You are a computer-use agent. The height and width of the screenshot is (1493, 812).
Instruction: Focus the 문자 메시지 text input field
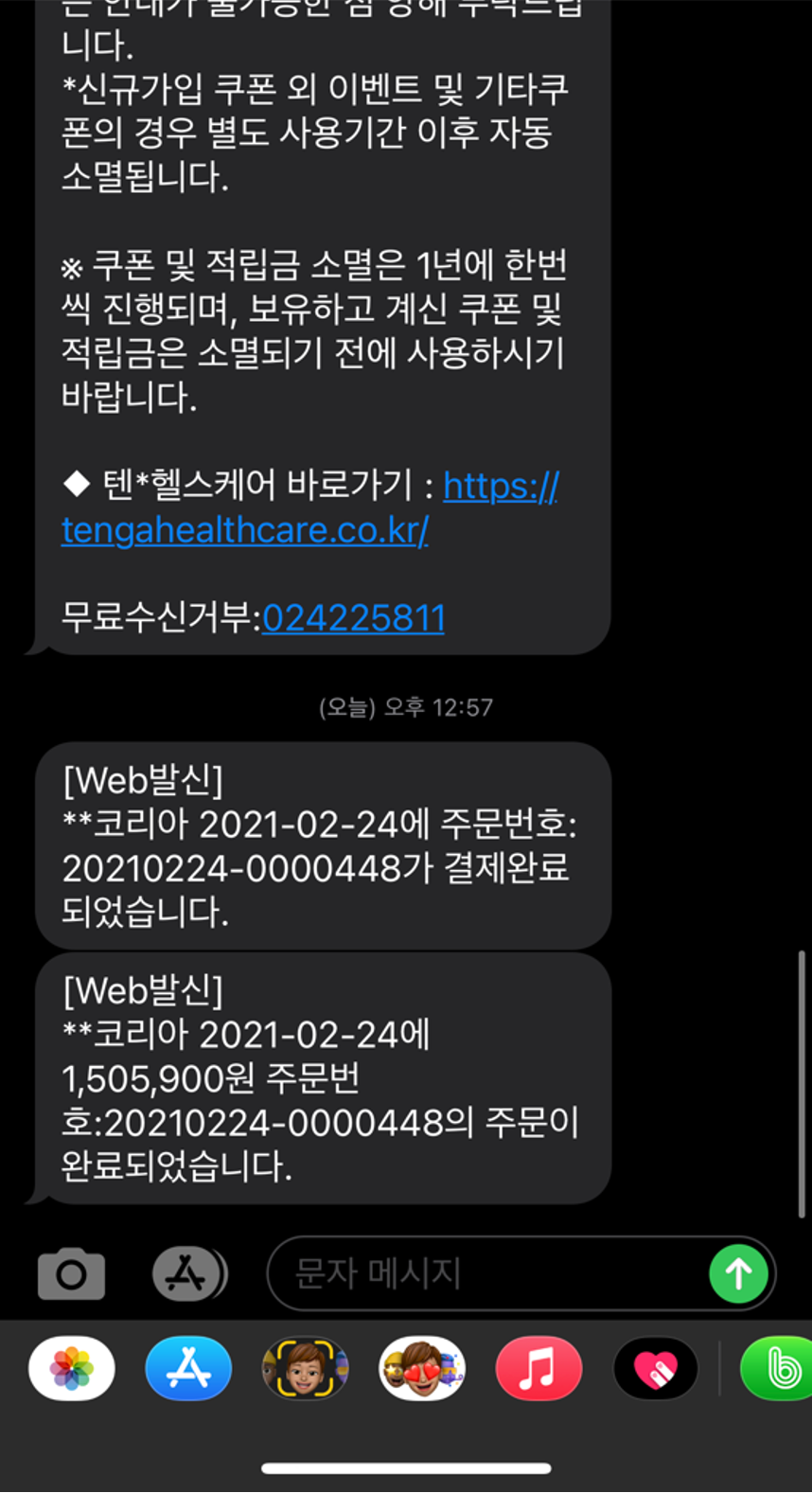click(x=487, y=1274)
